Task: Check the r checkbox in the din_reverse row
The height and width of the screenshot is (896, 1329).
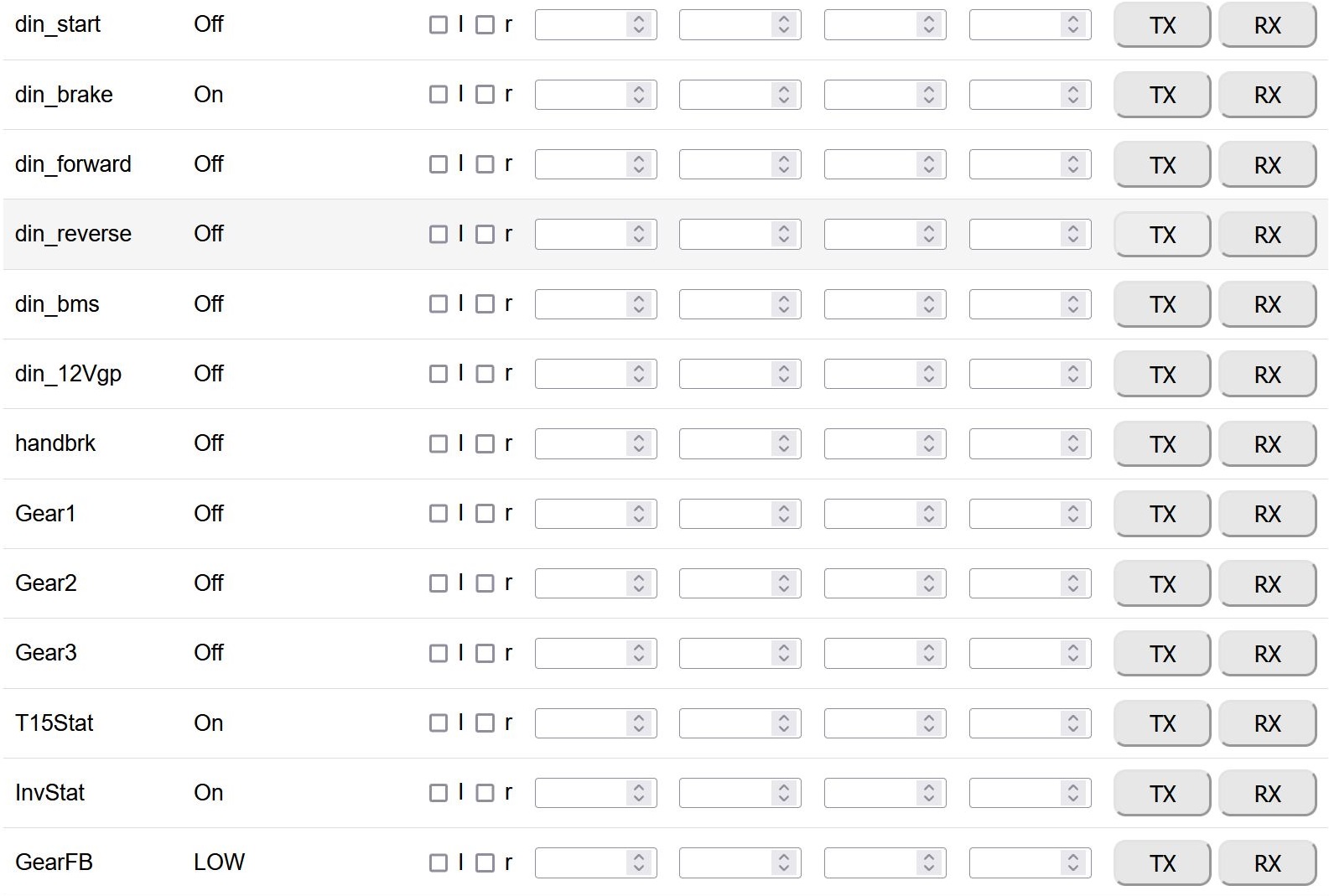Action: click(x=485, y=234)
